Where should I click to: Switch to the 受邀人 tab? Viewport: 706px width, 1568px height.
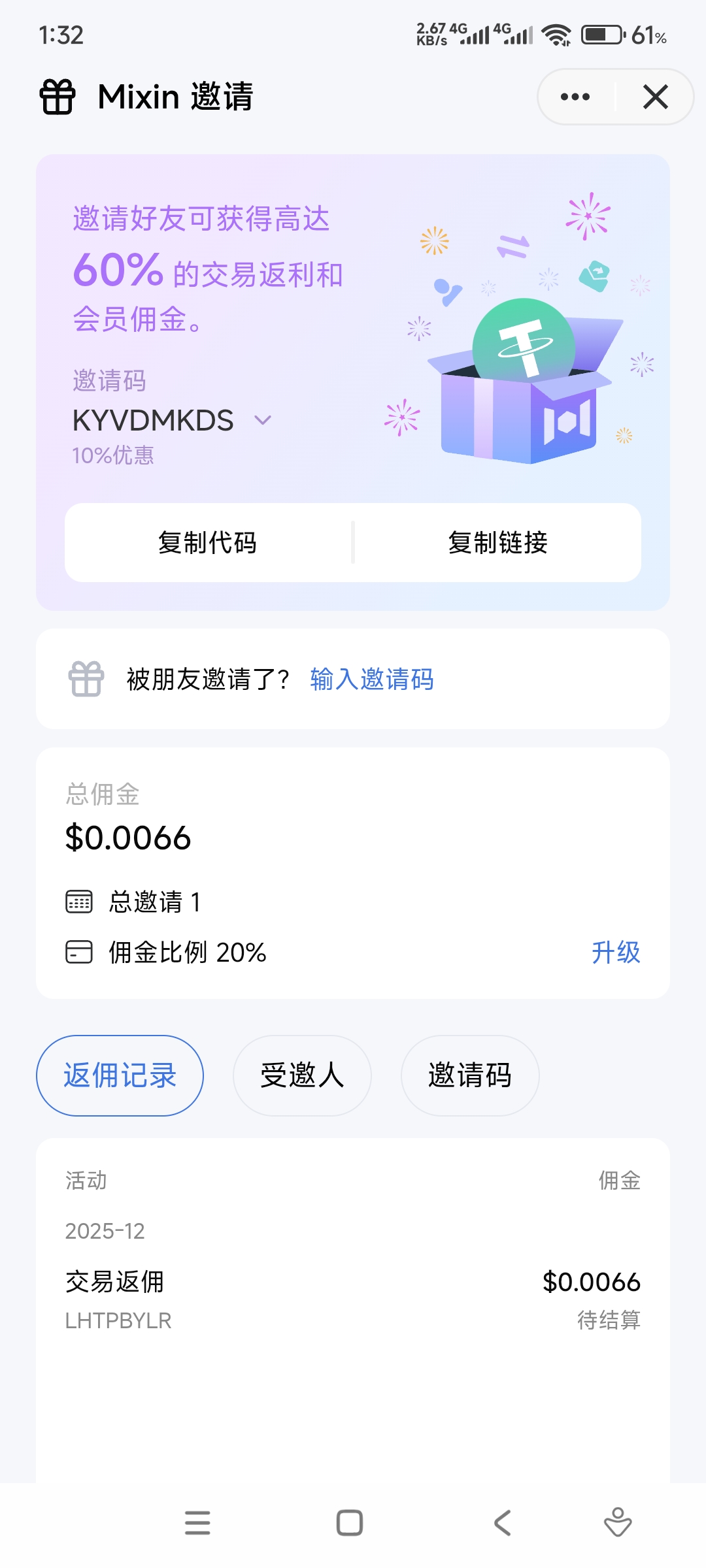(x=302, y=1075)
